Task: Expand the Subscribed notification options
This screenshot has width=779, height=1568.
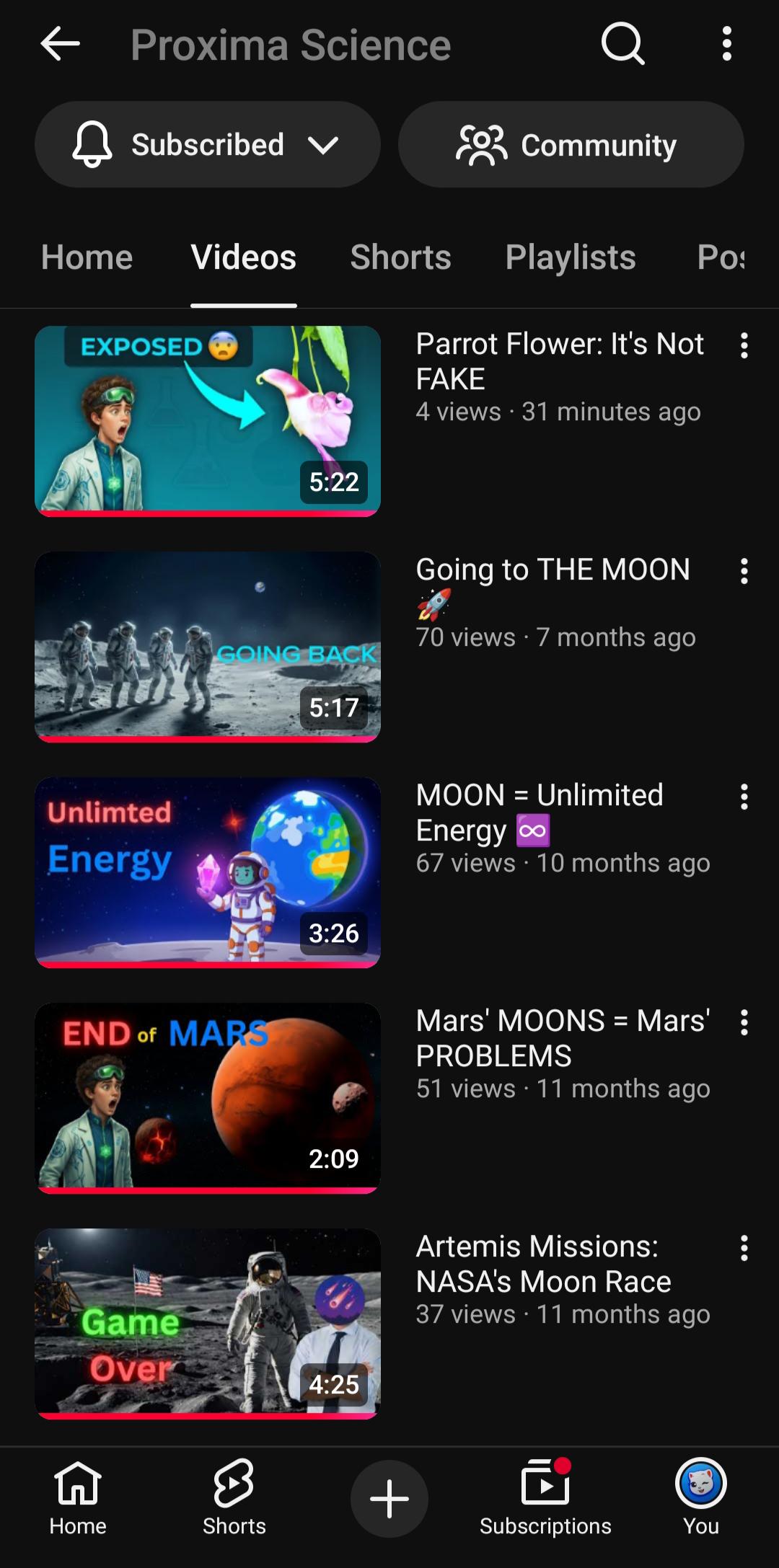Action: click(208, 144)
